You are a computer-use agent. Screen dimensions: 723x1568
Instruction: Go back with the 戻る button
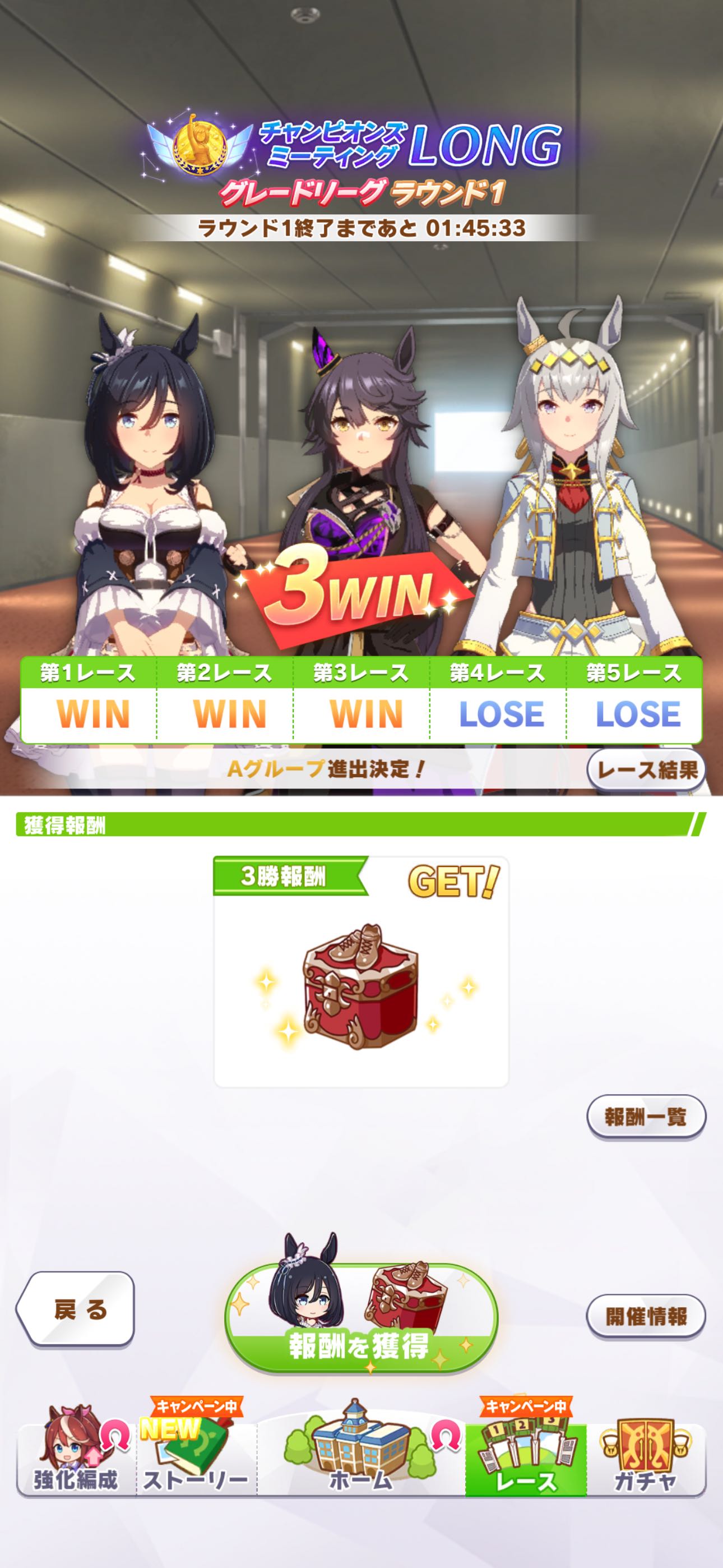click(76, 1309)
